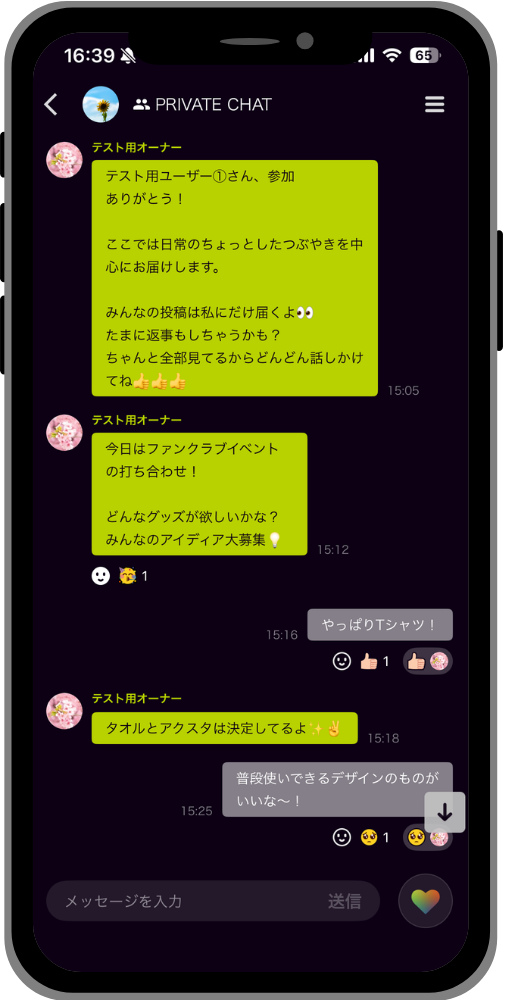Tap the pleading face reaction count
The width and height of the screenshot is (509, 1000).
pos(374,837)
